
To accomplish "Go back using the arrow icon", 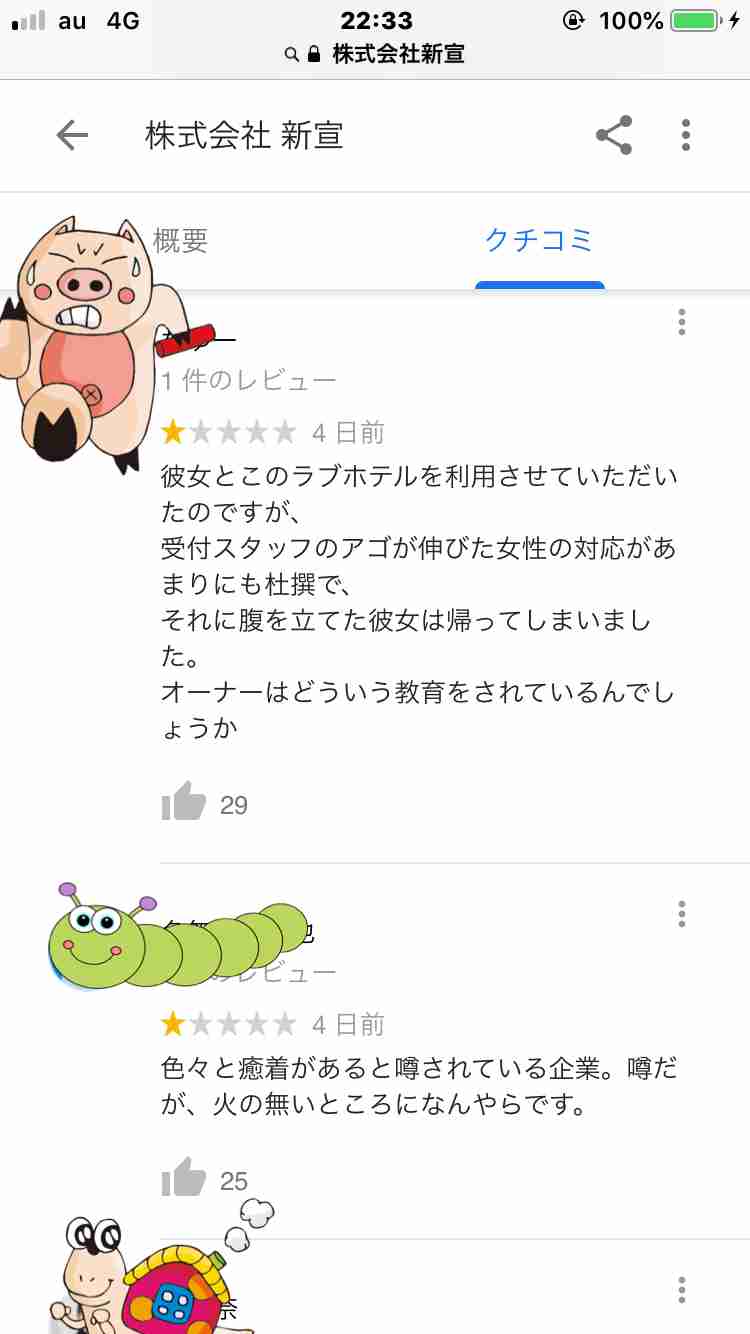I will tap(72, 135).
